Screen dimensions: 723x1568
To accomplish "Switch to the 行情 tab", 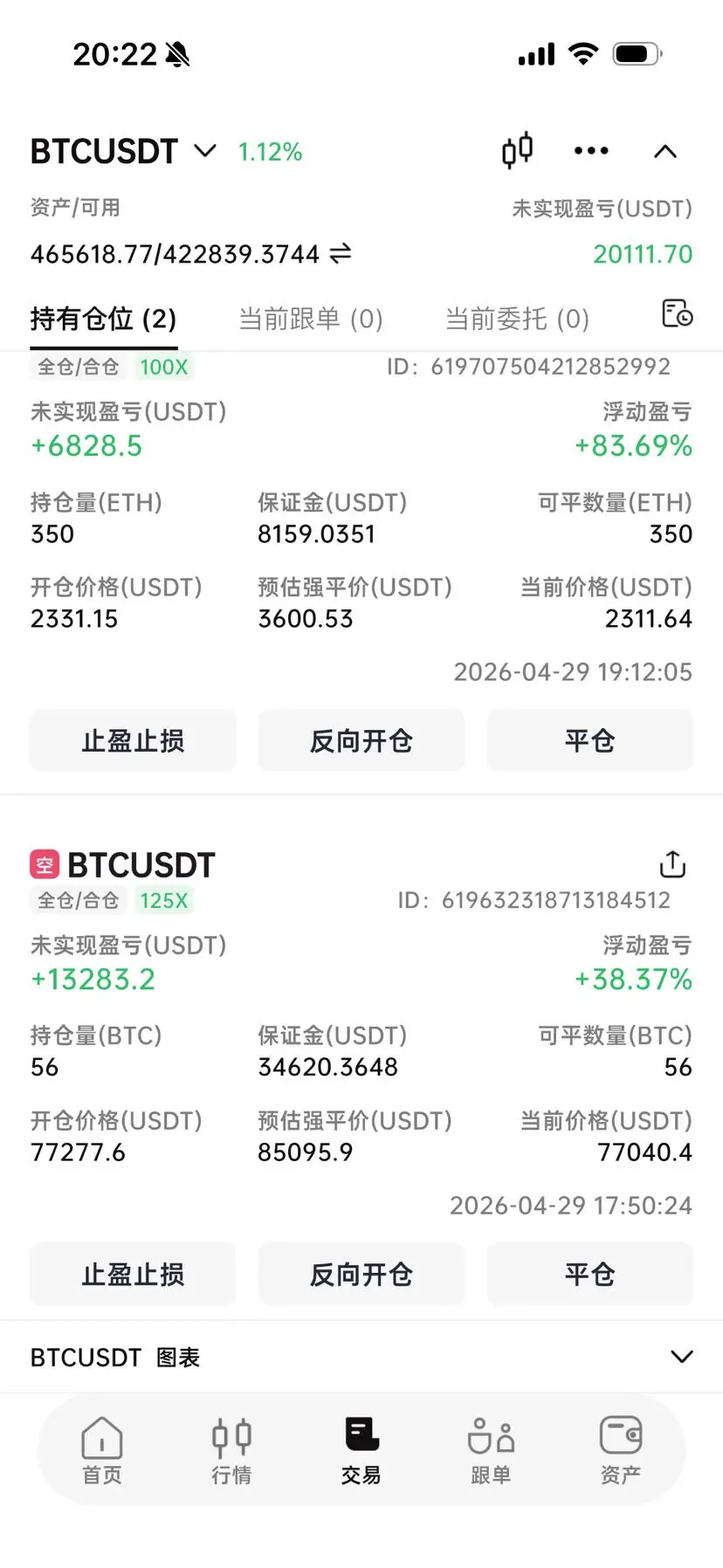I will pos(231,1450).
